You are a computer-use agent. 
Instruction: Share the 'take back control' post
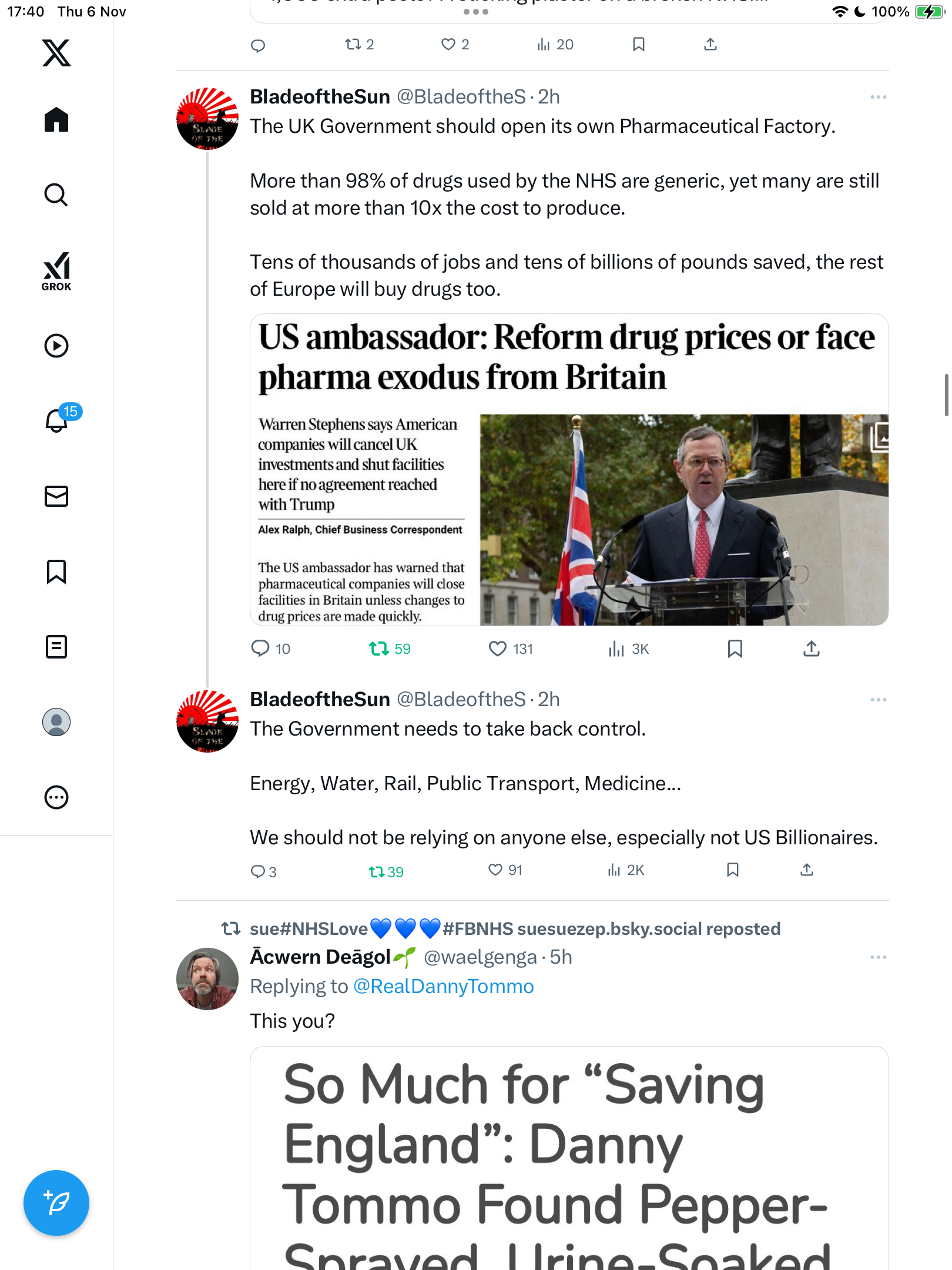[807, 870]
